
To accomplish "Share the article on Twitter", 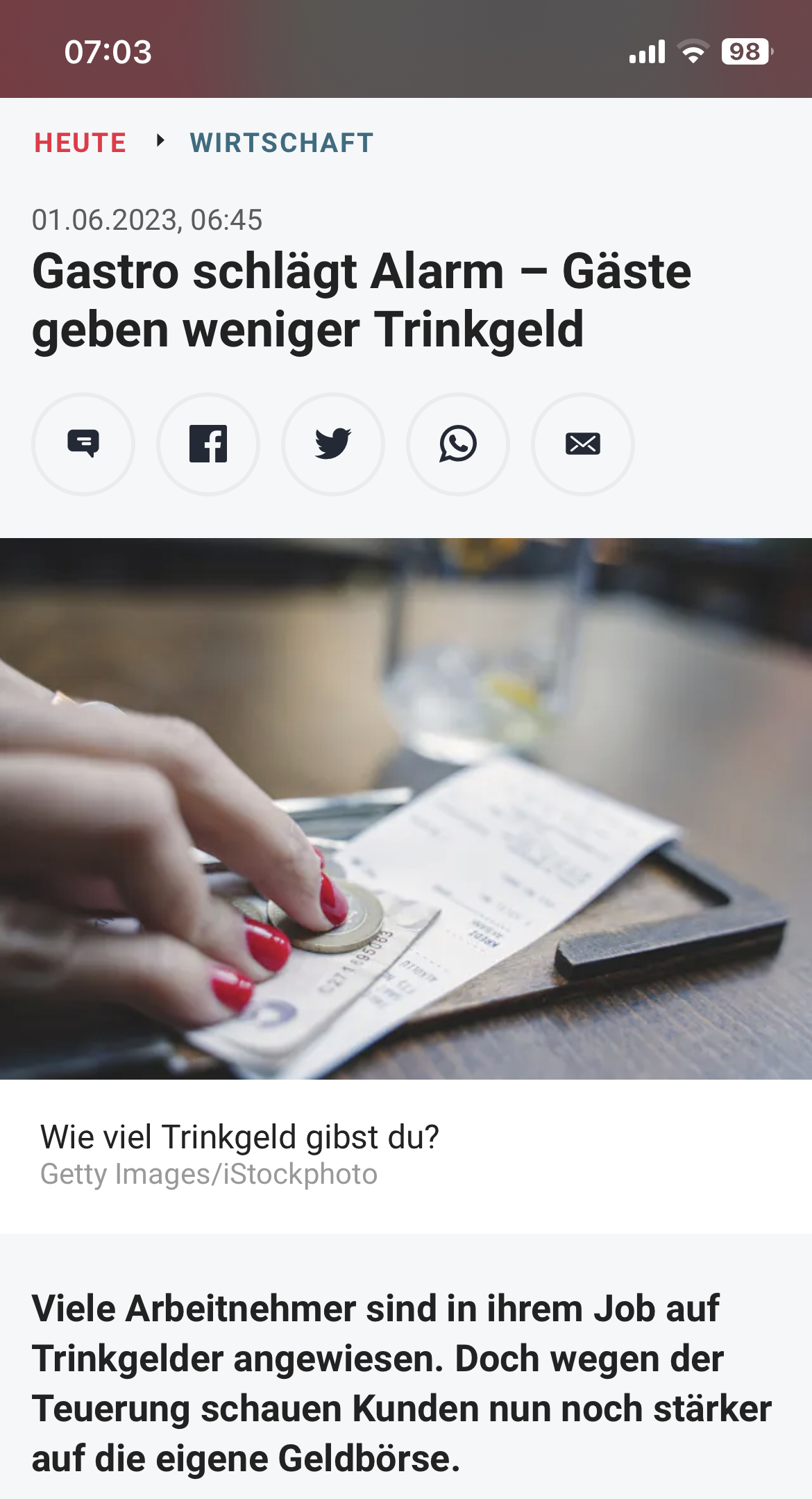I will click(333, 444).
